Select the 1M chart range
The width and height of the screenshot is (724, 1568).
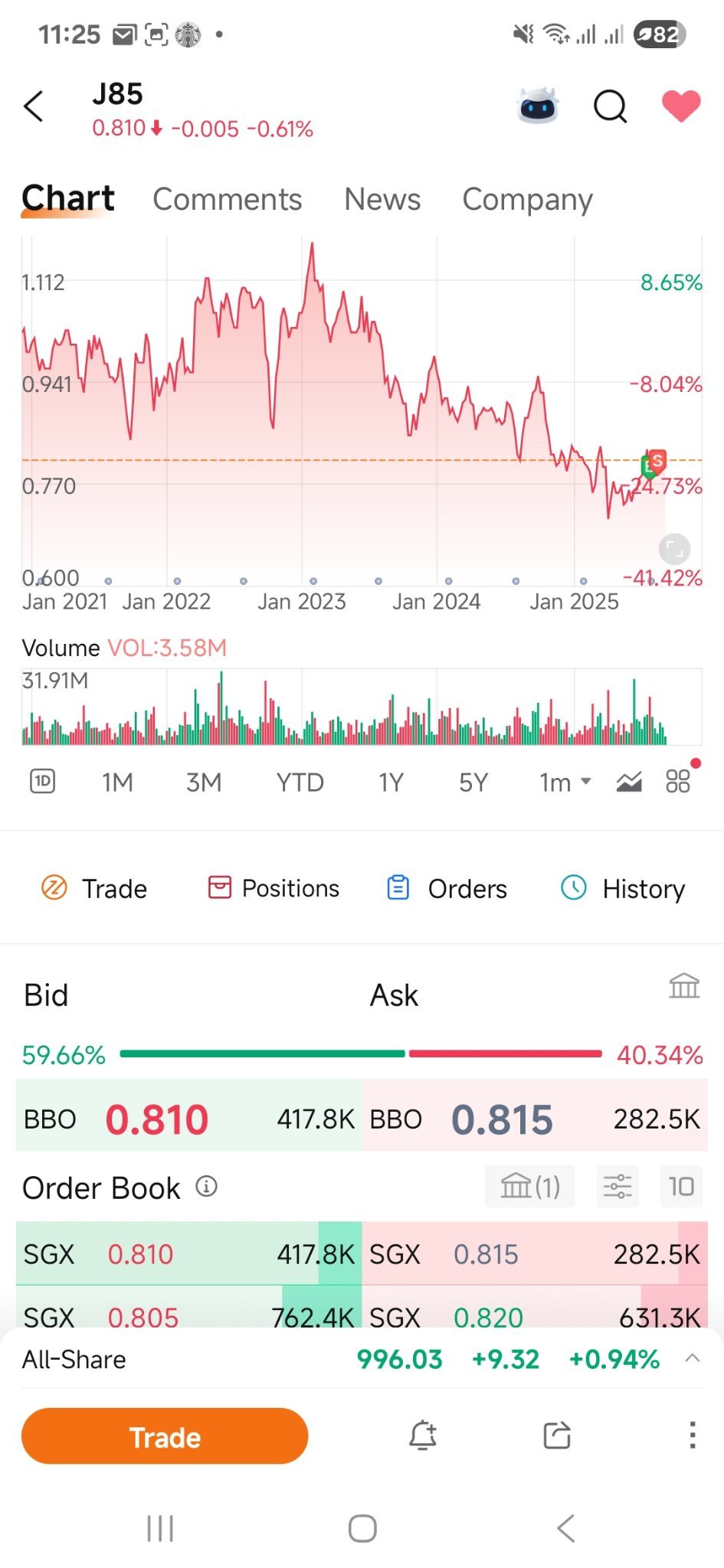tap(117, 782)
